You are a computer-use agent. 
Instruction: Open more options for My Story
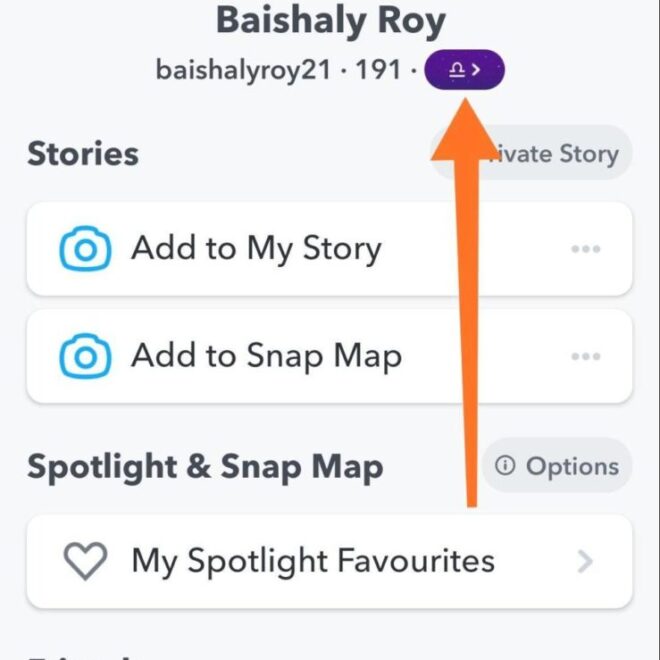pos(585,250)
